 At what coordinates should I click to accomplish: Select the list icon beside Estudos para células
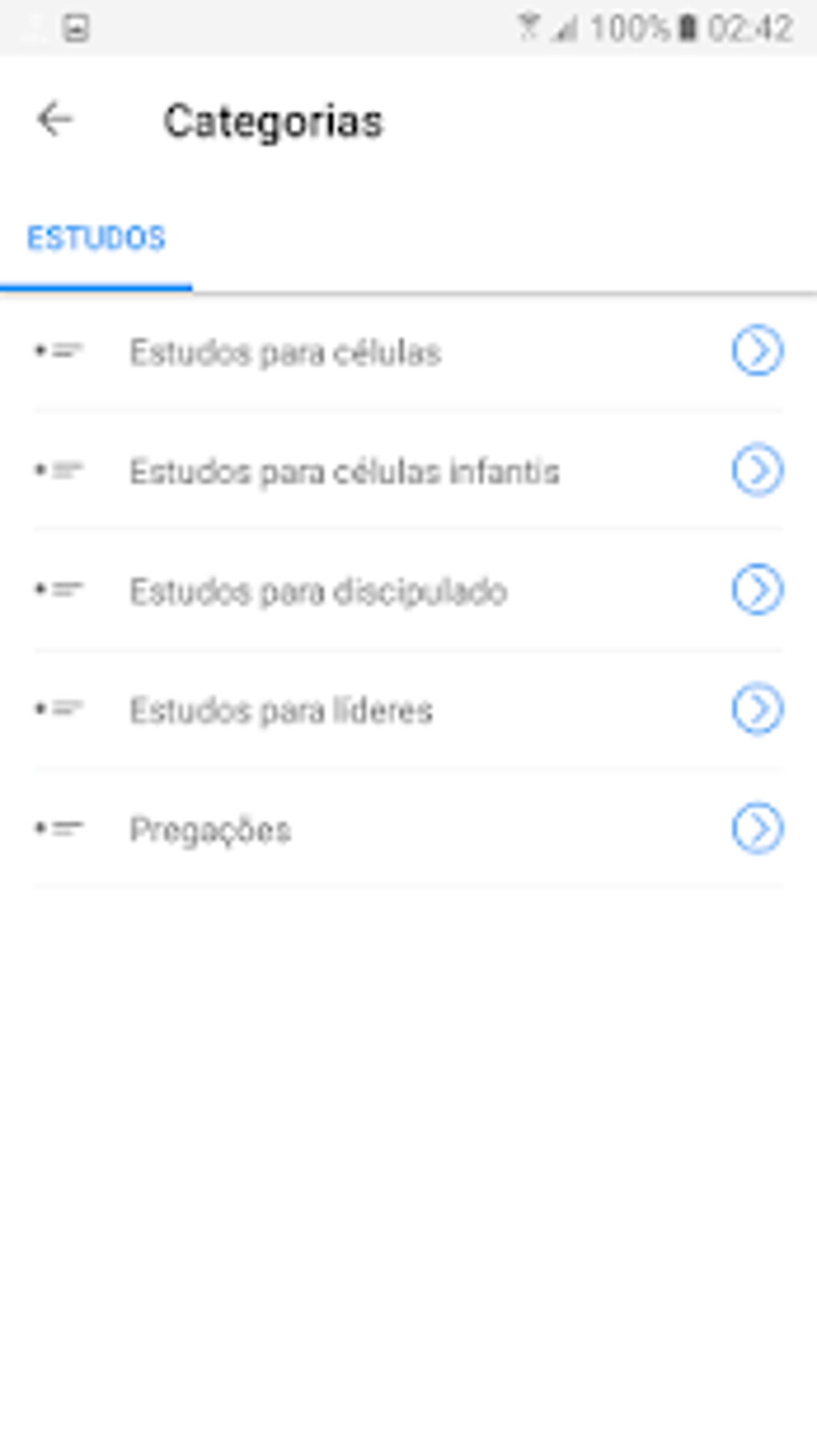click(x=60, y=349)
